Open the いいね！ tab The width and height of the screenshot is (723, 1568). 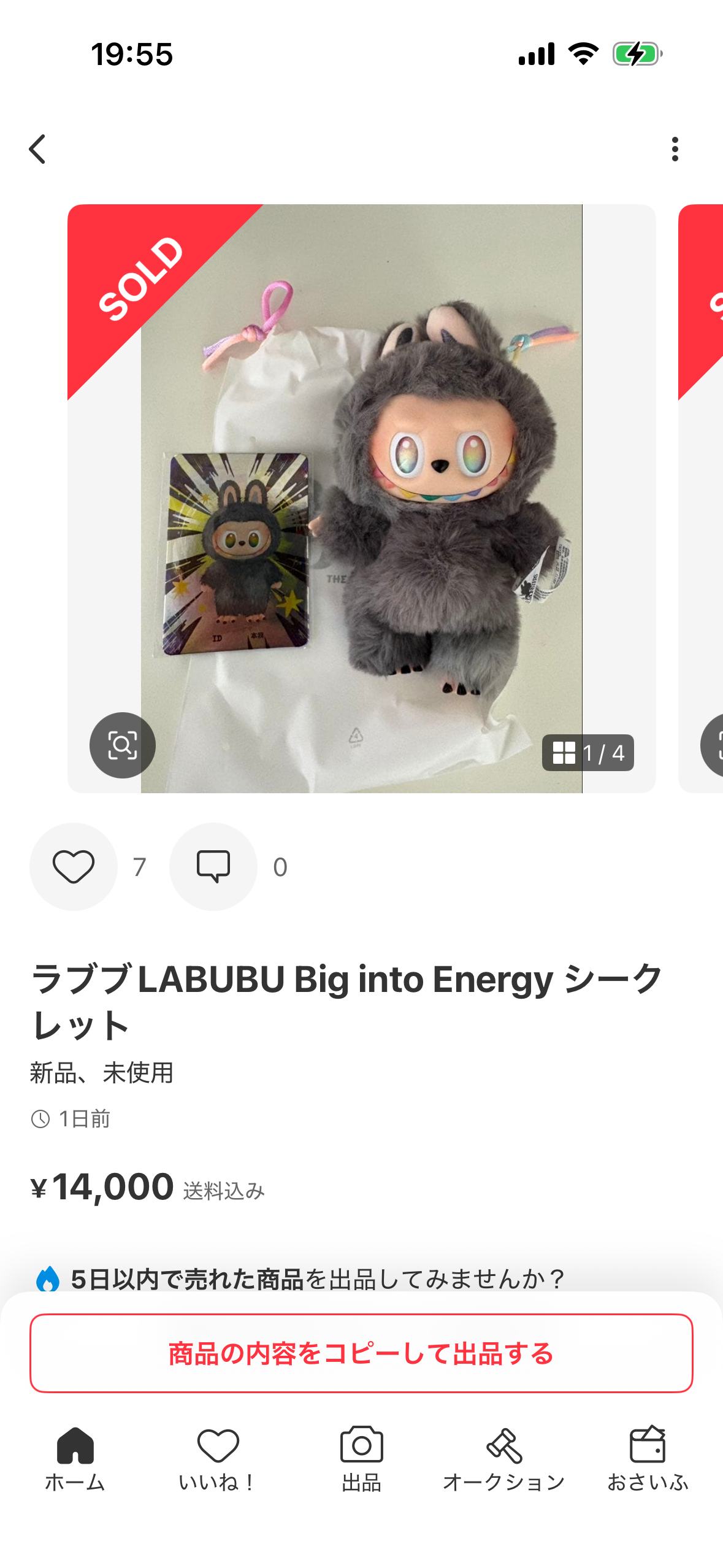[x=218, y=1459]
